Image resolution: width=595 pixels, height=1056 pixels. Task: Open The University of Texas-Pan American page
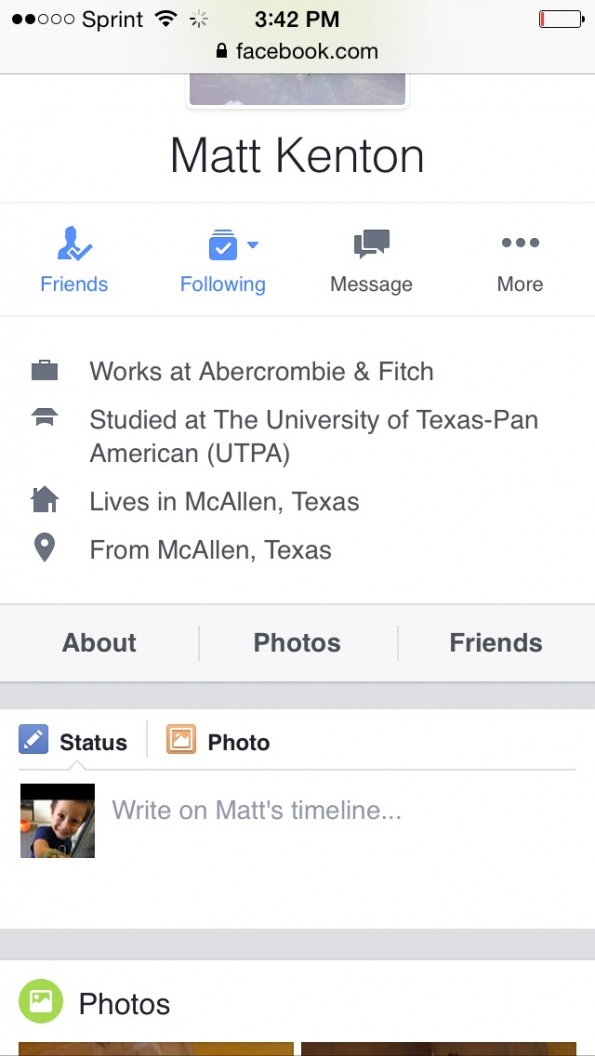(x=314, y=436)
